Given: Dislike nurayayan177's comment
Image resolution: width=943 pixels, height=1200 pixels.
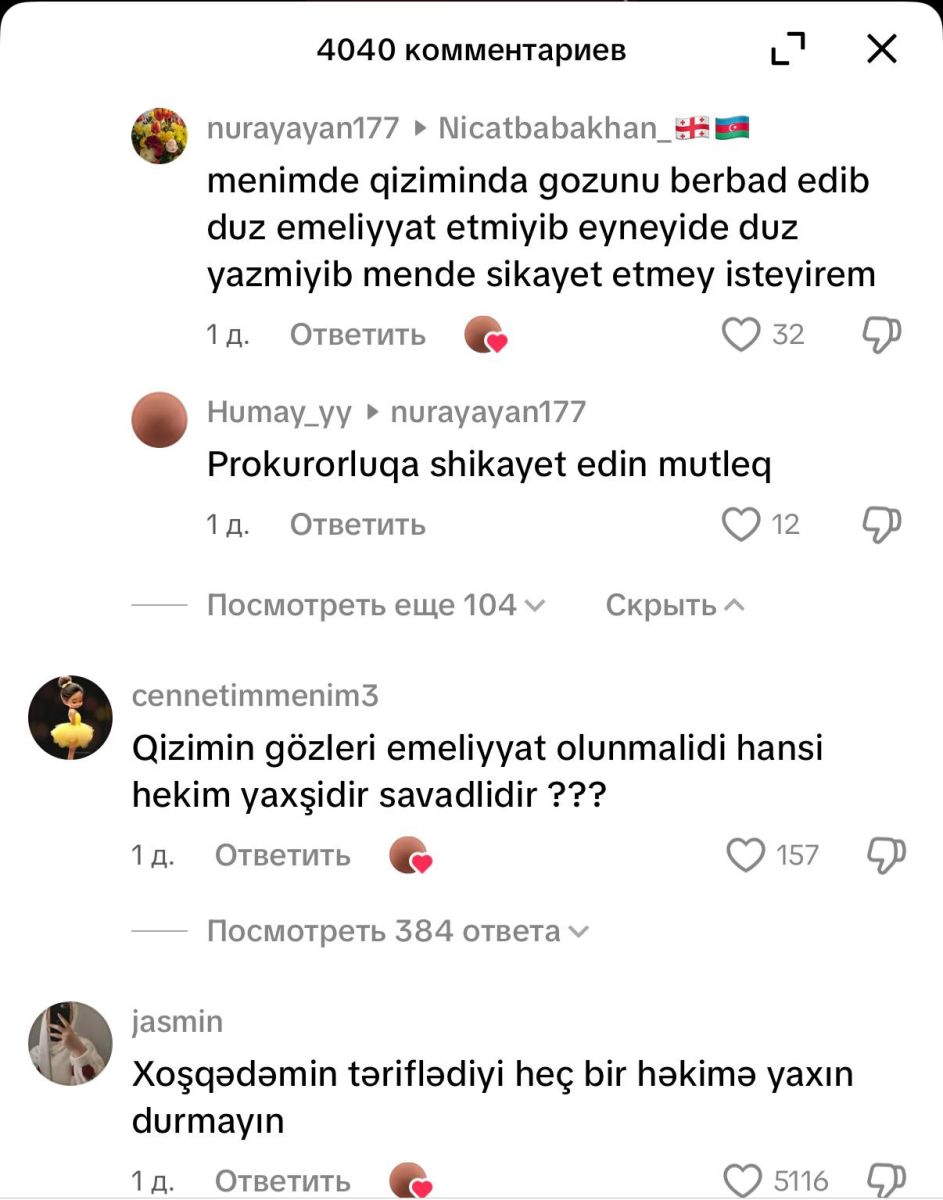Looking at the screenshot, I should pos(882,335).
